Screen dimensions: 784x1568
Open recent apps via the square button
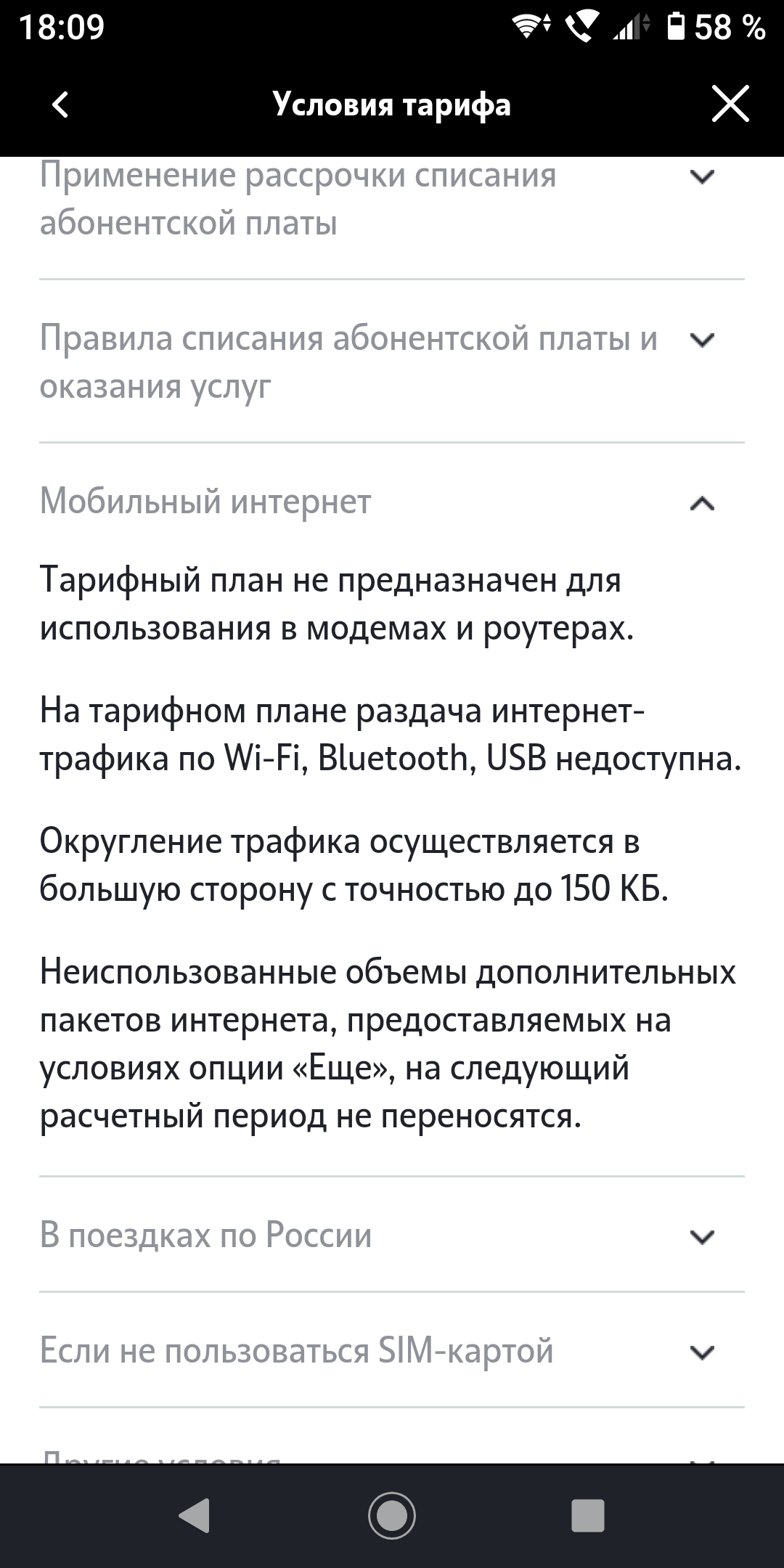(x=588, y=1516)
